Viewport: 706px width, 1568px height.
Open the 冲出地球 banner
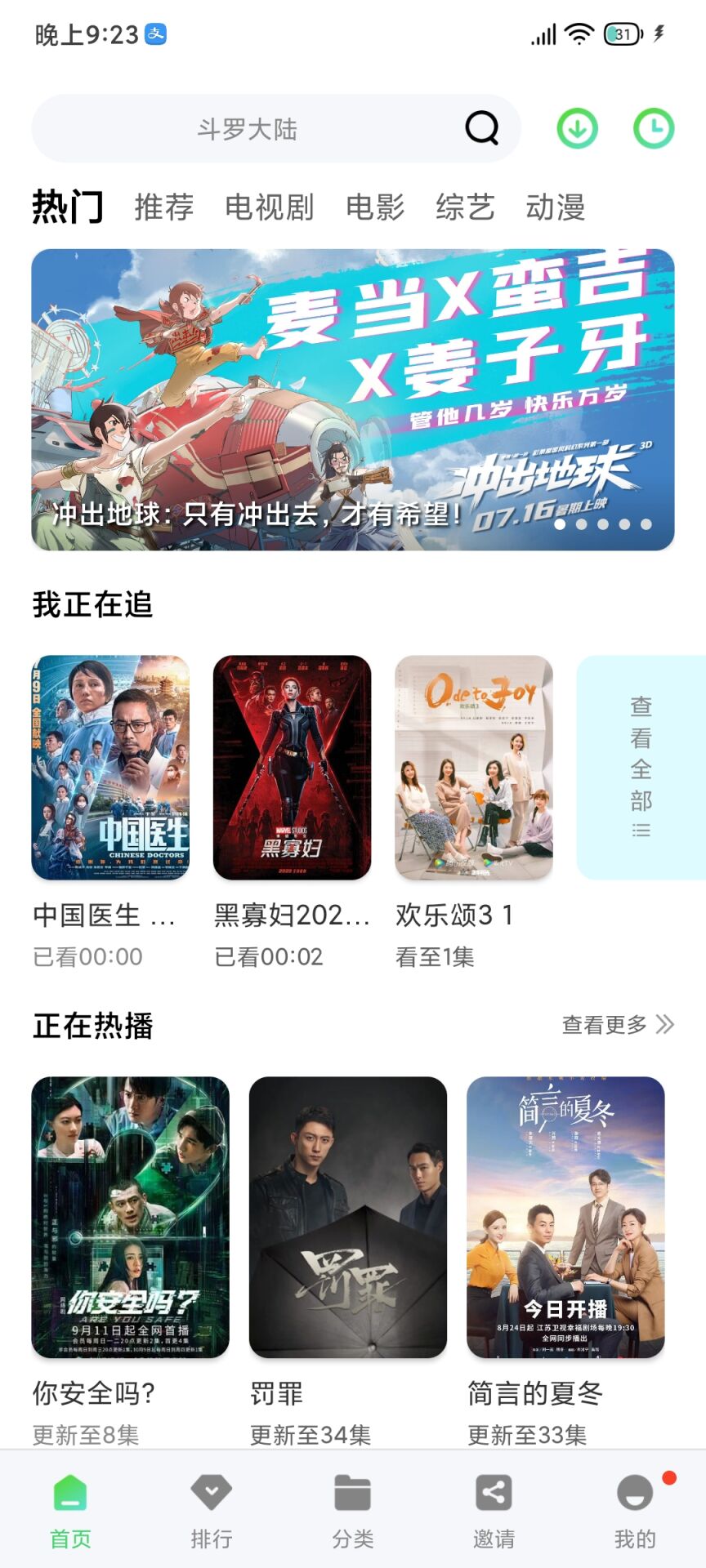353,399
